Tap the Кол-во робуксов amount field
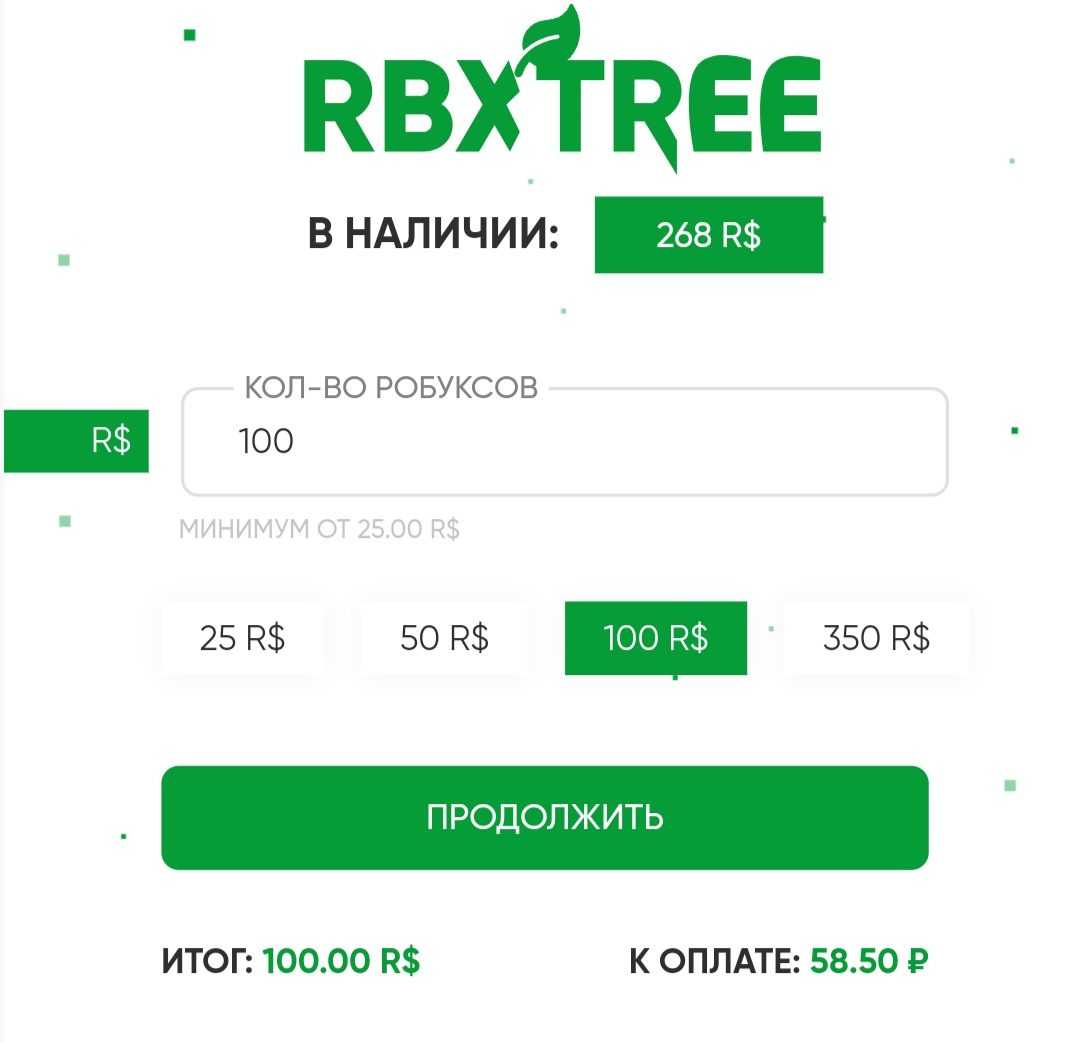The width and height of the screenshot is (1080, 1043). click(x=564, y=441)
